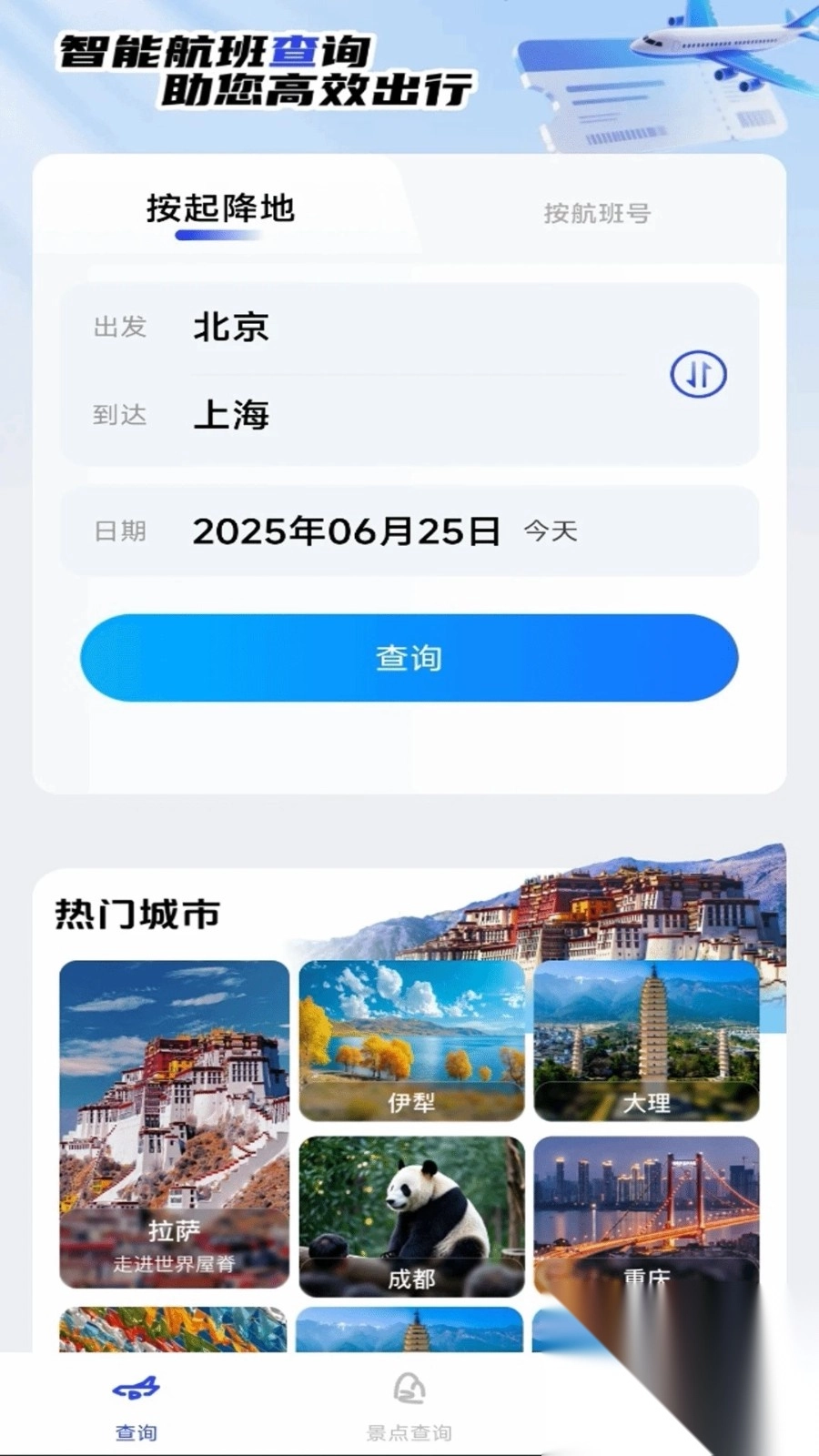Click the 出发 field label
819x1456 pixels.
click(119, 328)
